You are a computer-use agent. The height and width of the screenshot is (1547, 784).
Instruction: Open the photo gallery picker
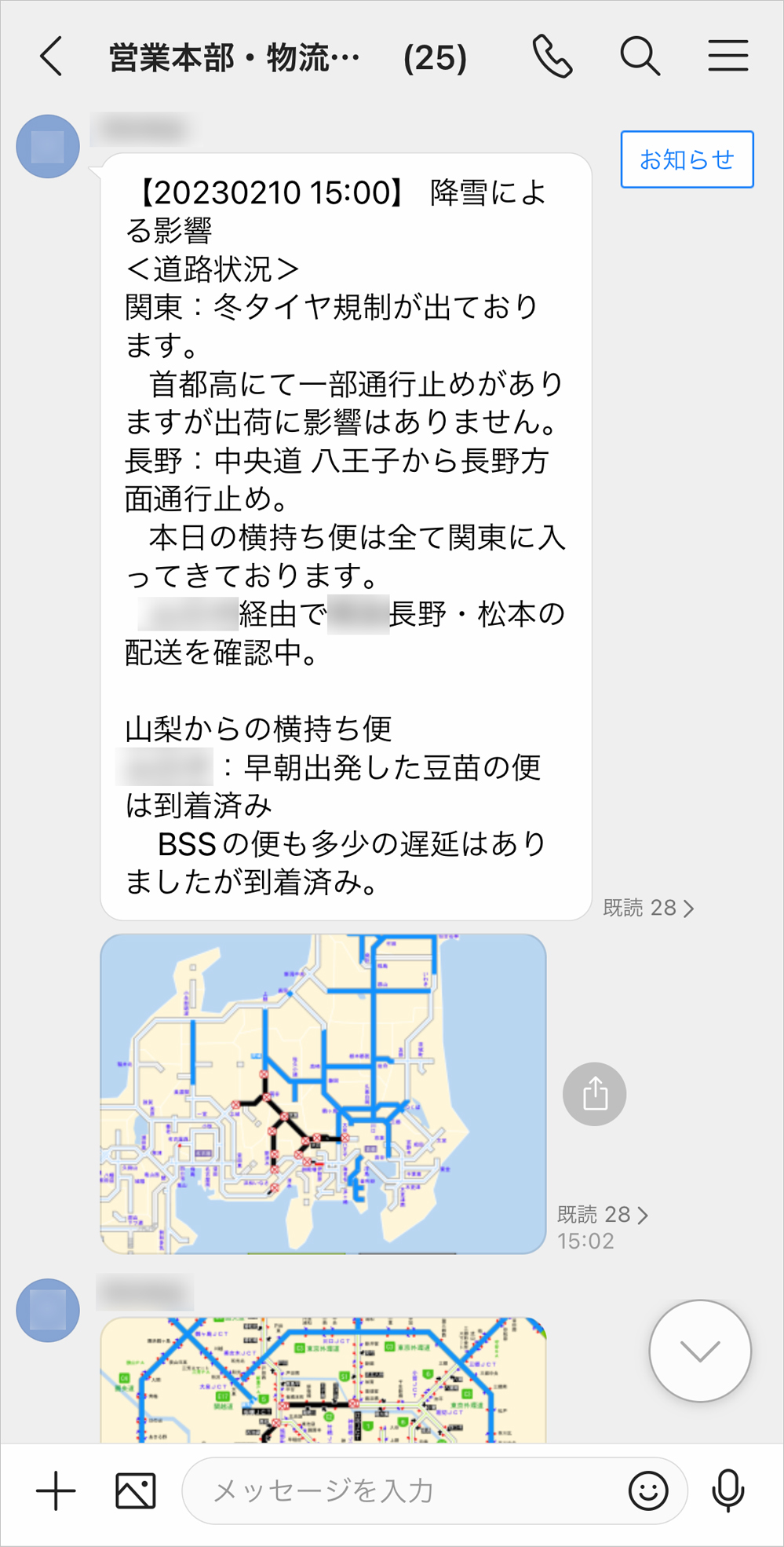pyautogui.click(x=136, y=1490)
